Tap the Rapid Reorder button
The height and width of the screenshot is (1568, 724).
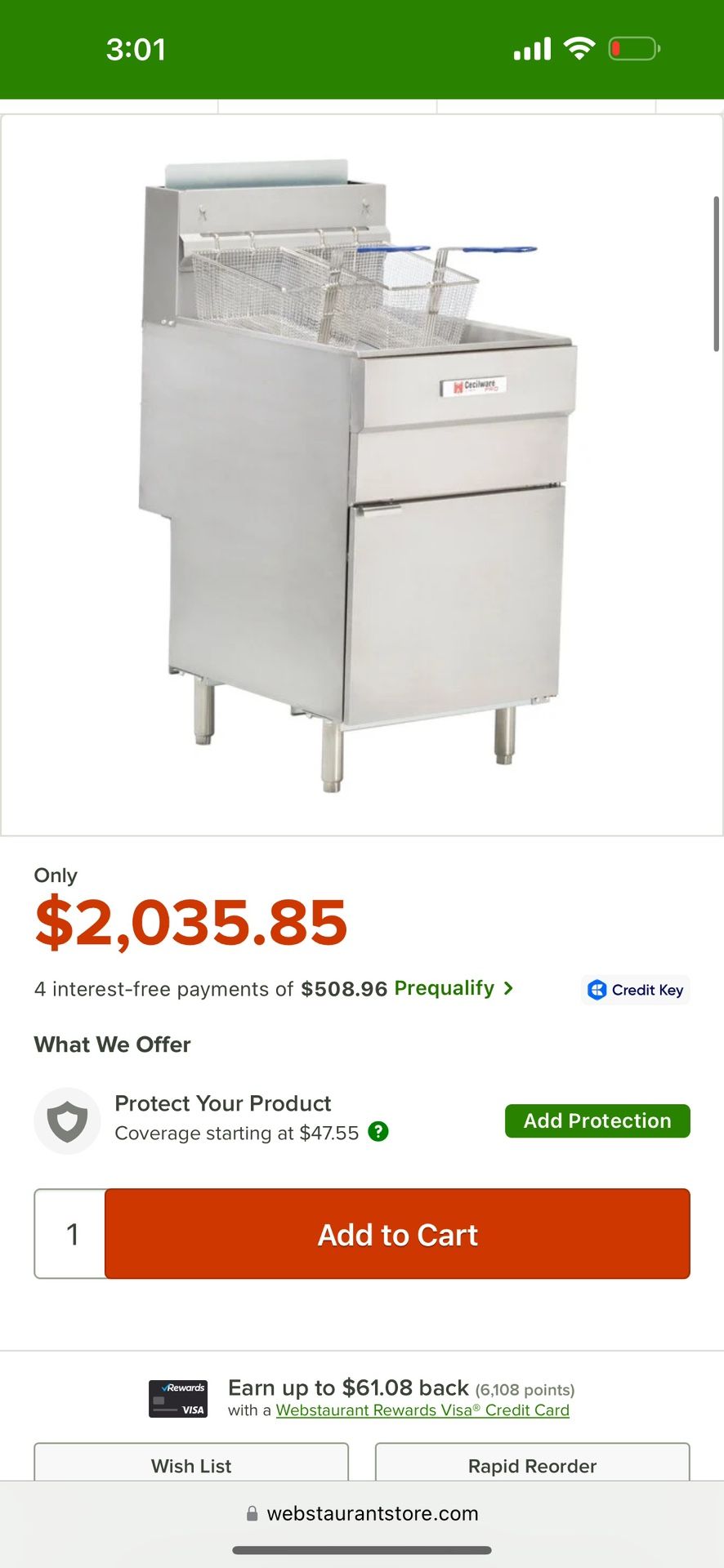click(532, 1465)
